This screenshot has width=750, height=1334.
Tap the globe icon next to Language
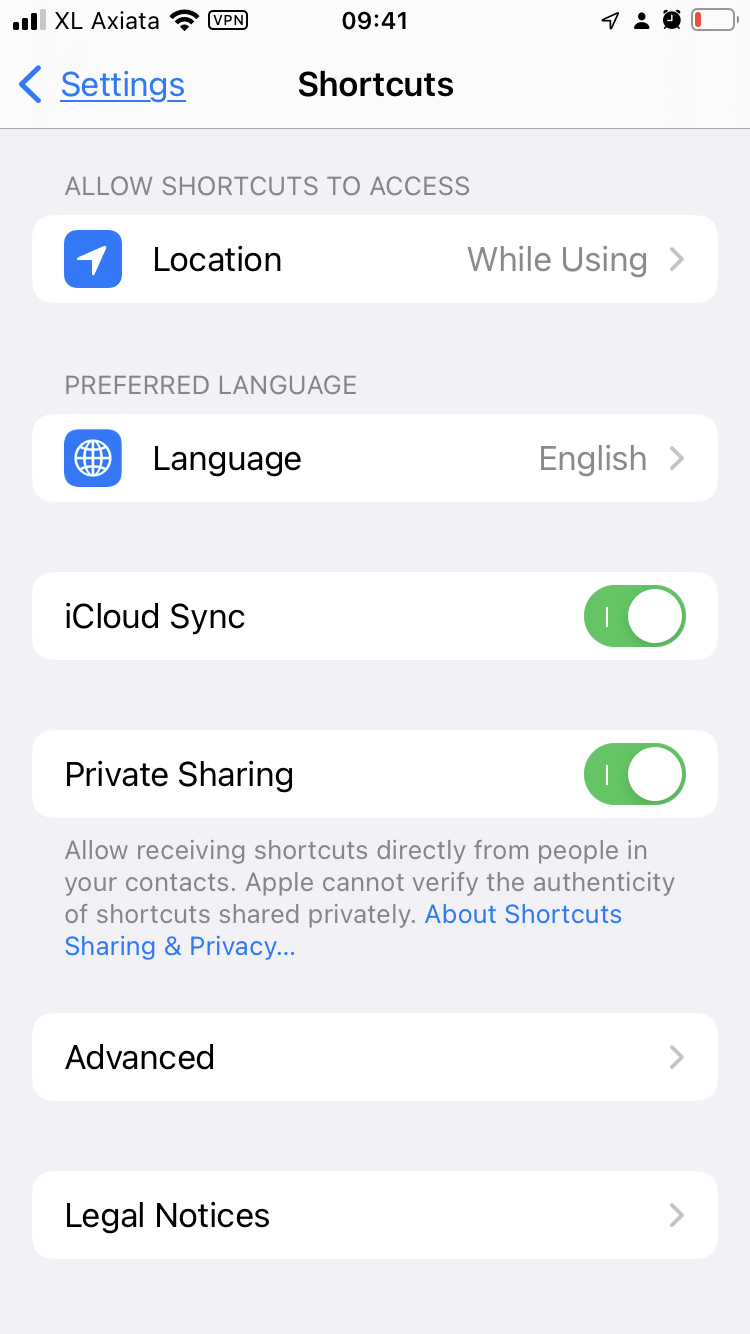click(92, 457)
